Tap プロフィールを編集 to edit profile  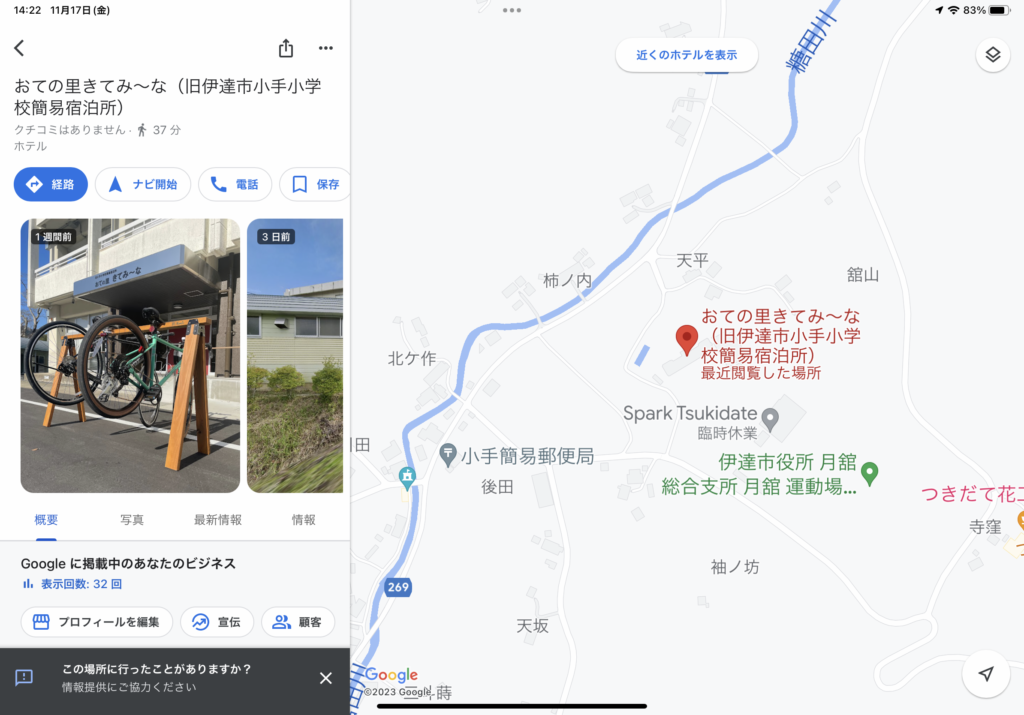(x=96, y=622)
